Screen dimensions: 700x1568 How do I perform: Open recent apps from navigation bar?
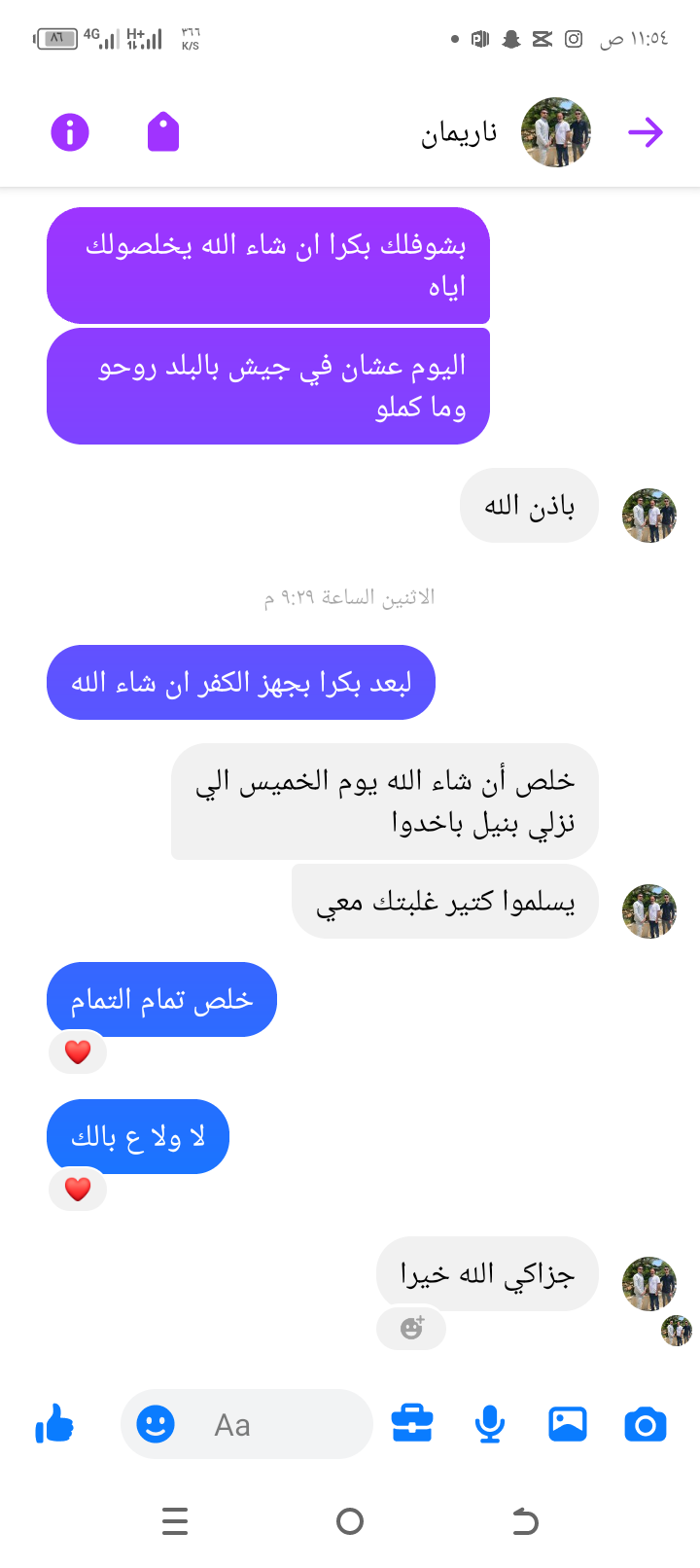[x=175, y=1520]
